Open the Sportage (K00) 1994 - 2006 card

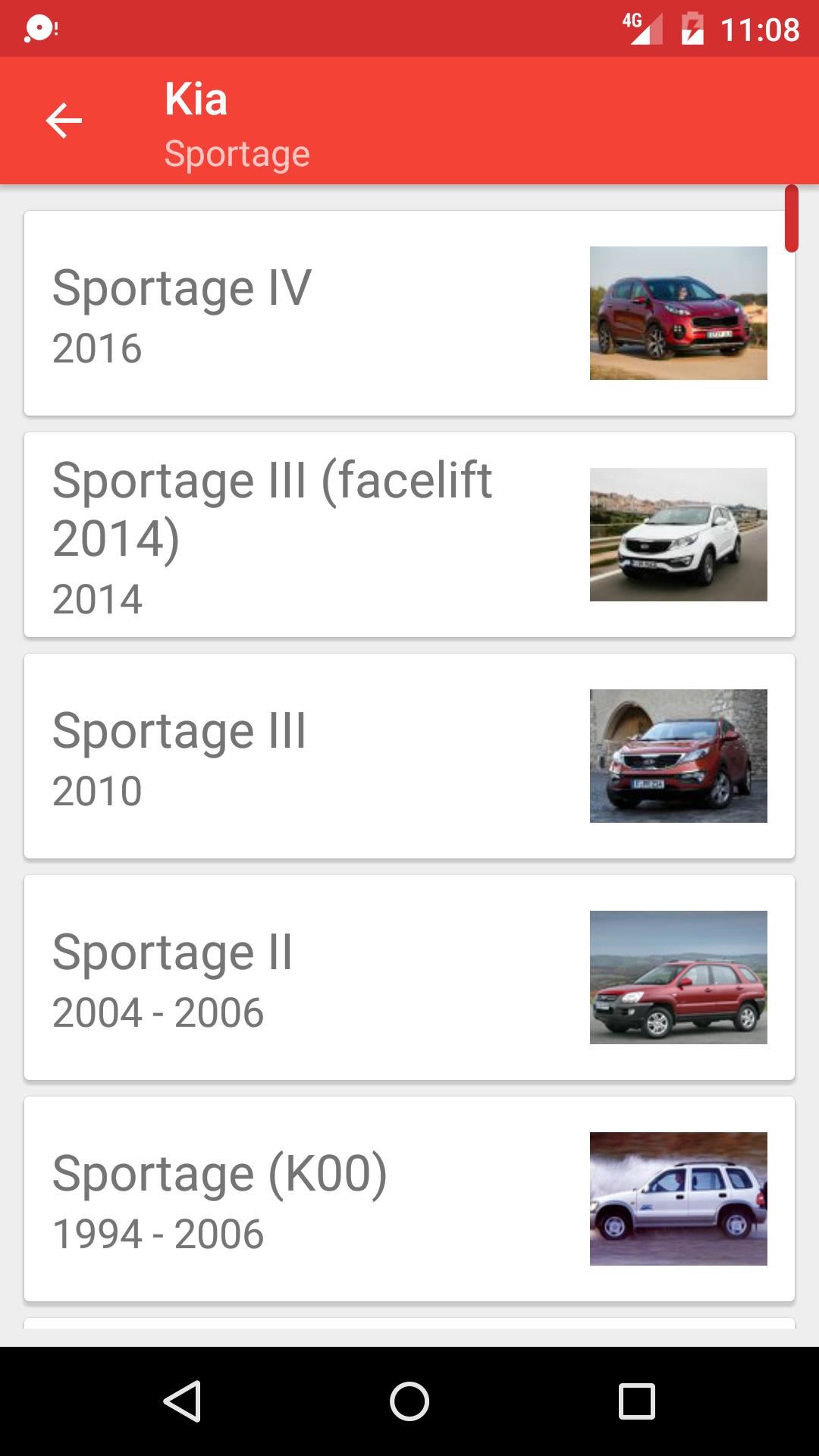(x=303, y=1198)
